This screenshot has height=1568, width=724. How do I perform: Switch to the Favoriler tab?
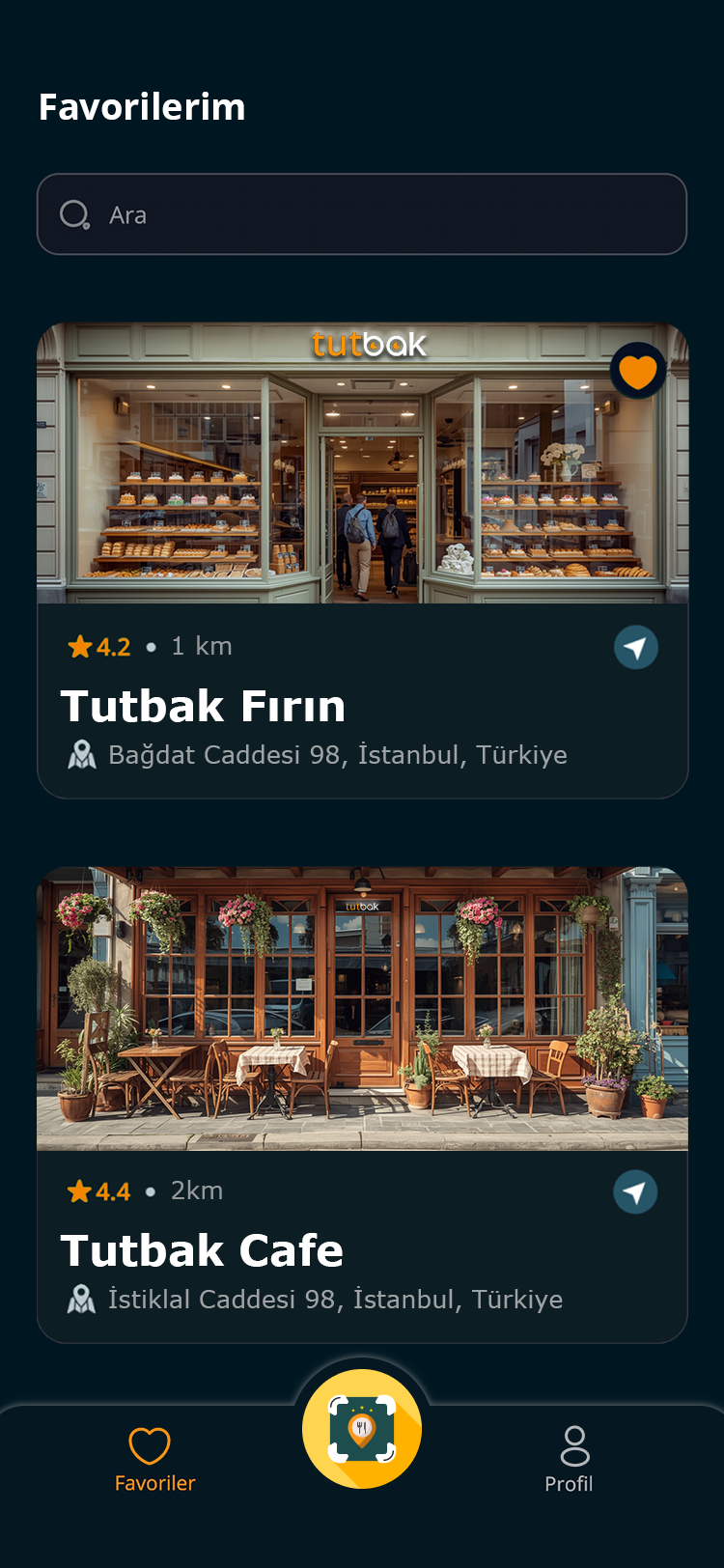[x=154, y=1460]
